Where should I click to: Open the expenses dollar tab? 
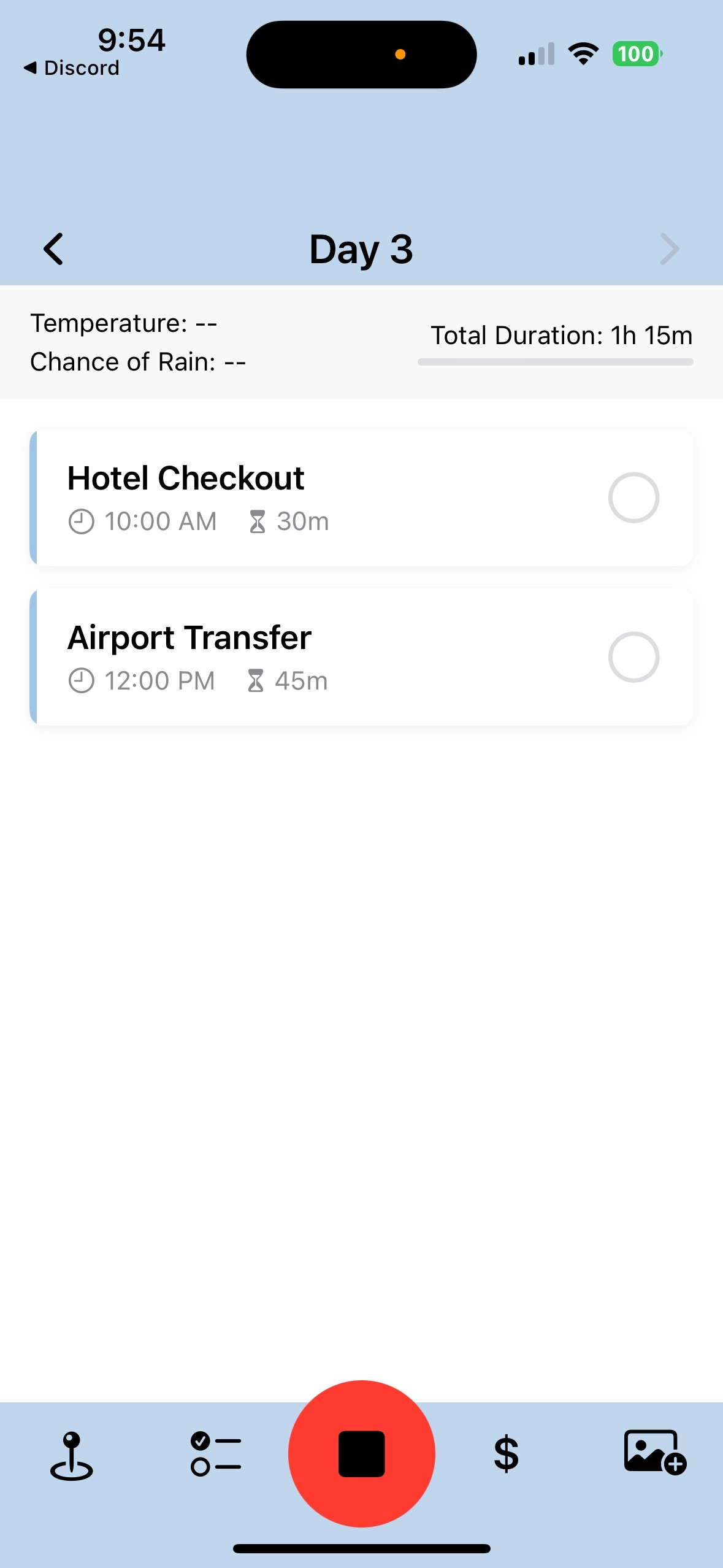coord(507,1453)
